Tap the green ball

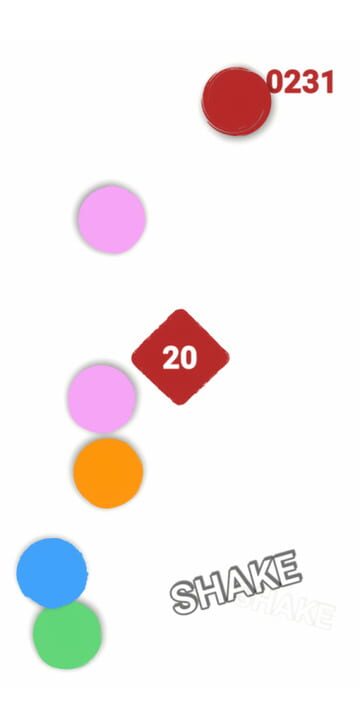(x=68, y=634)
